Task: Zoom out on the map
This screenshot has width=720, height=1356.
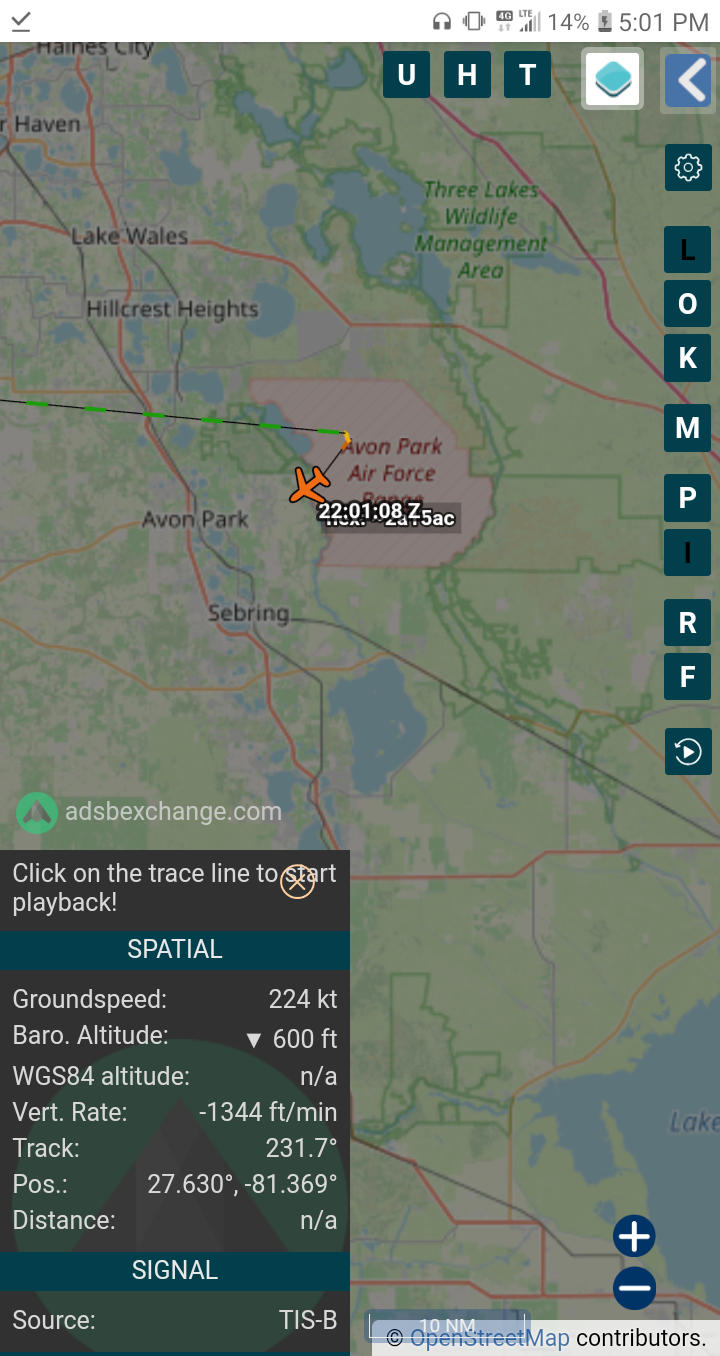Action: point(635,1288)
